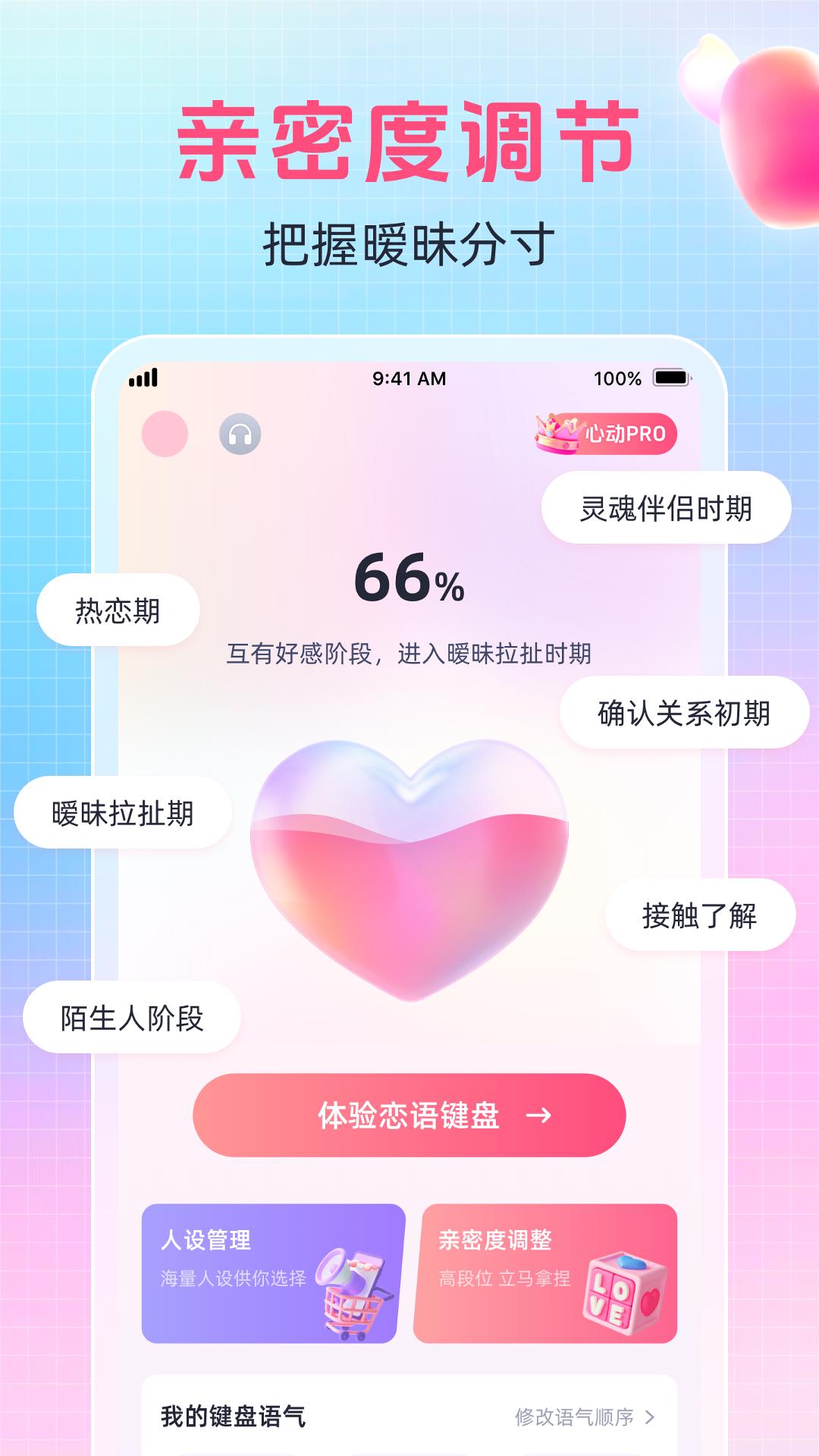Image resolution: width=819 pixels, height=1456 pixels.
Task: Tap the 体验恋语键盘 button
Action: tap(409, 1115)
